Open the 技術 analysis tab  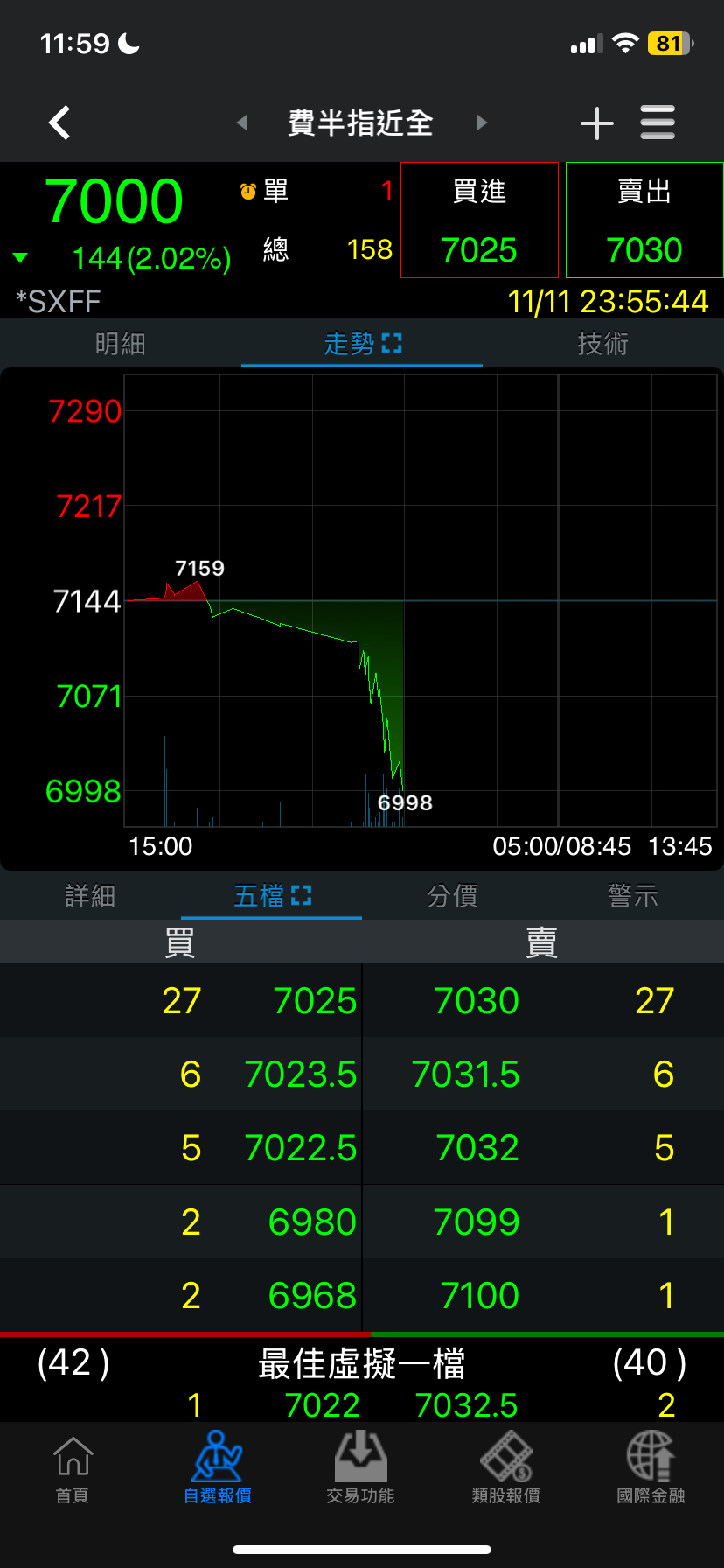pos(603,344)
